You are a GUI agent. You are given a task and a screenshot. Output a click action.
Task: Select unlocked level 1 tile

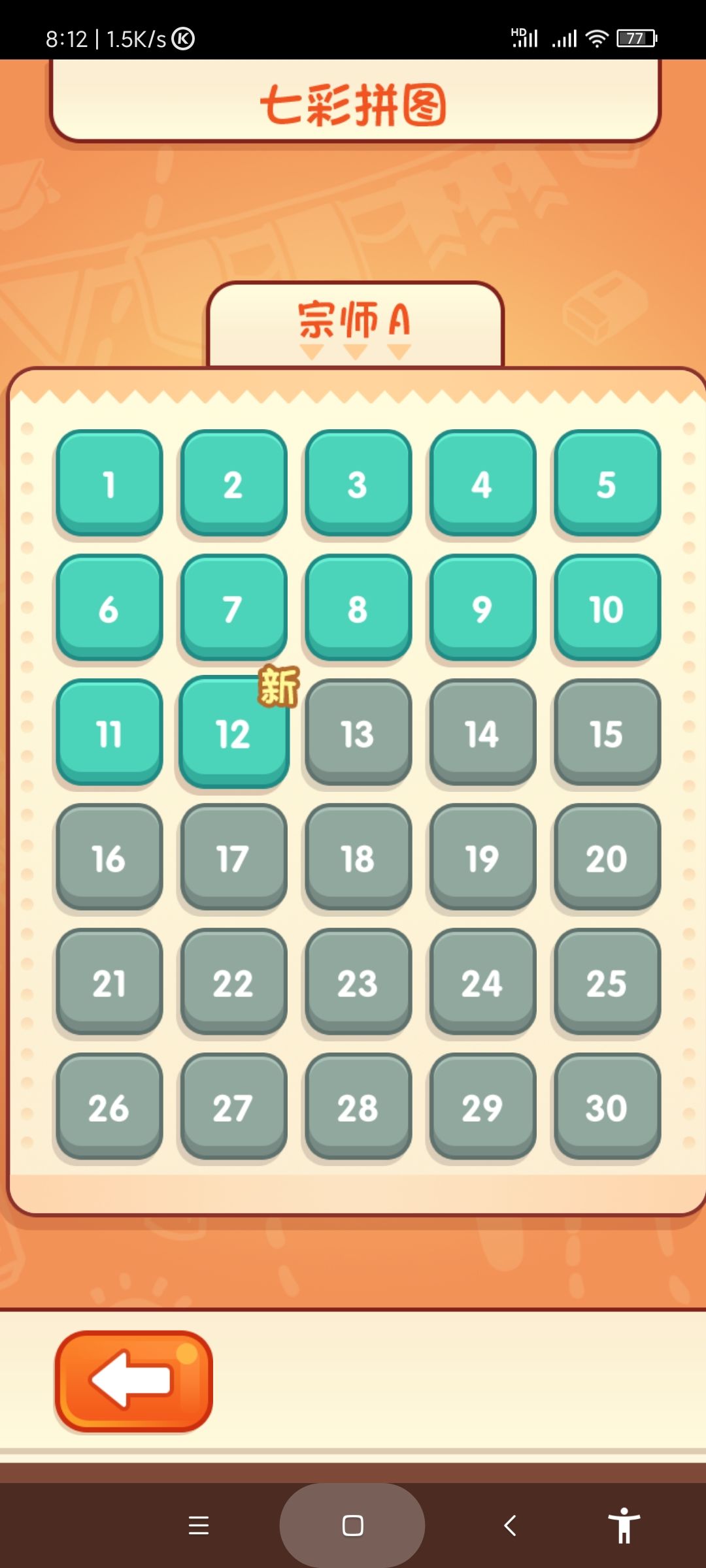[108, 483]
